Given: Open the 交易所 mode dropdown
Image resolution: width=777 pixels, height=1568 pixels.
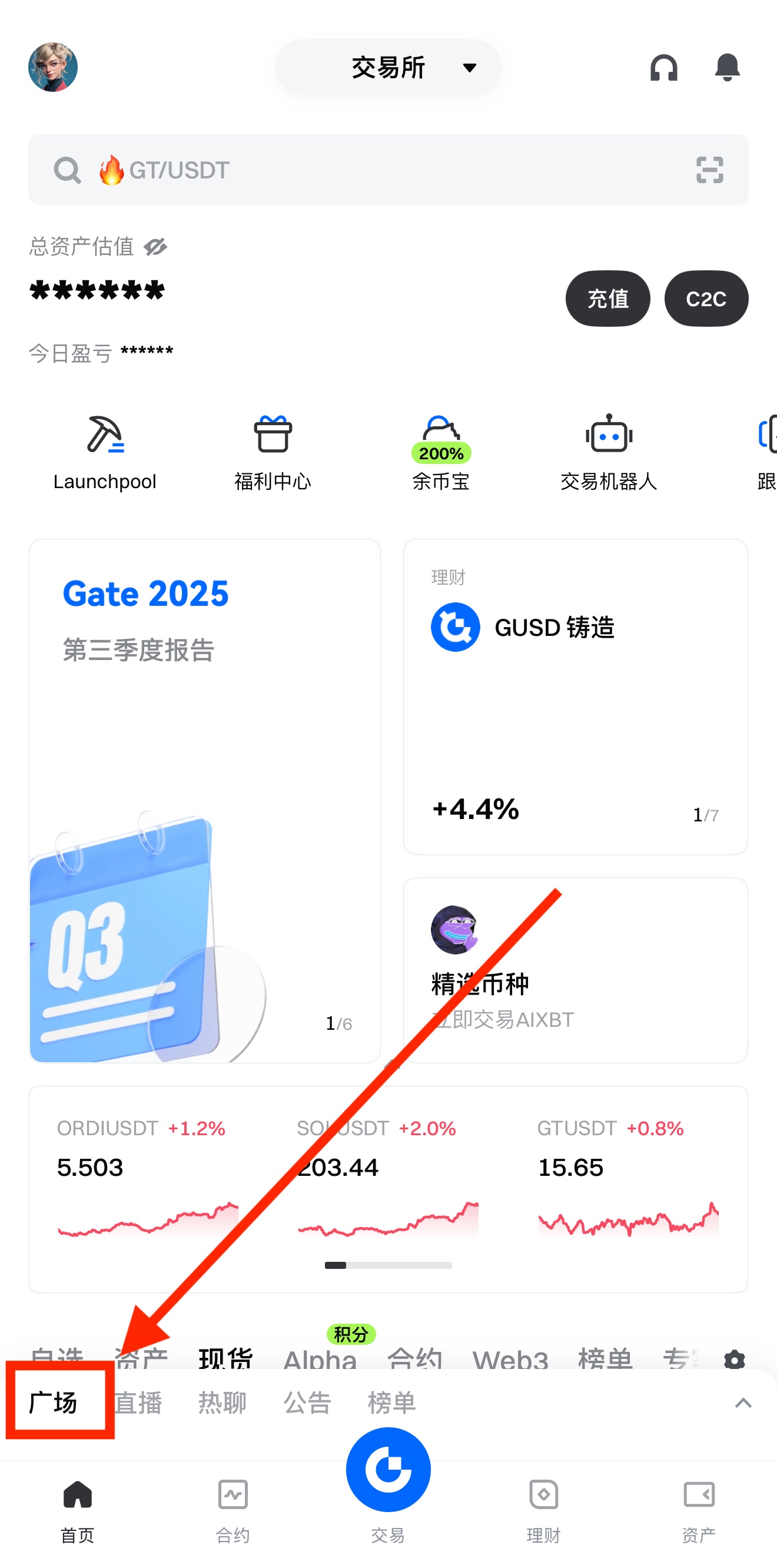Looking at the screenshot, I should [x=388, y=68].
